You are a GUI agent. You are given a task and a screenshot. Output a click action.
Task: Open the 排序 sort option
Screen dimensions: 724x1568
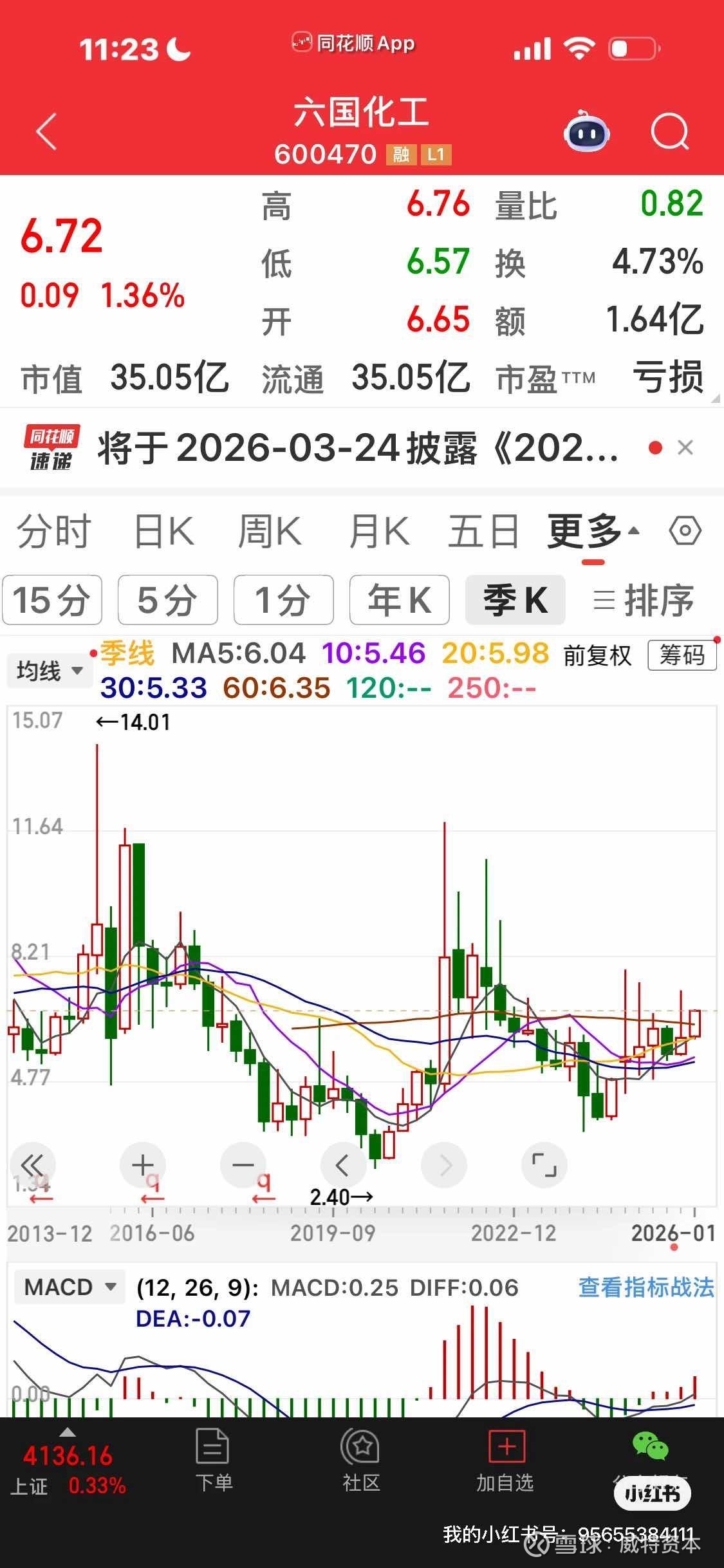click(x=644, y=600)
